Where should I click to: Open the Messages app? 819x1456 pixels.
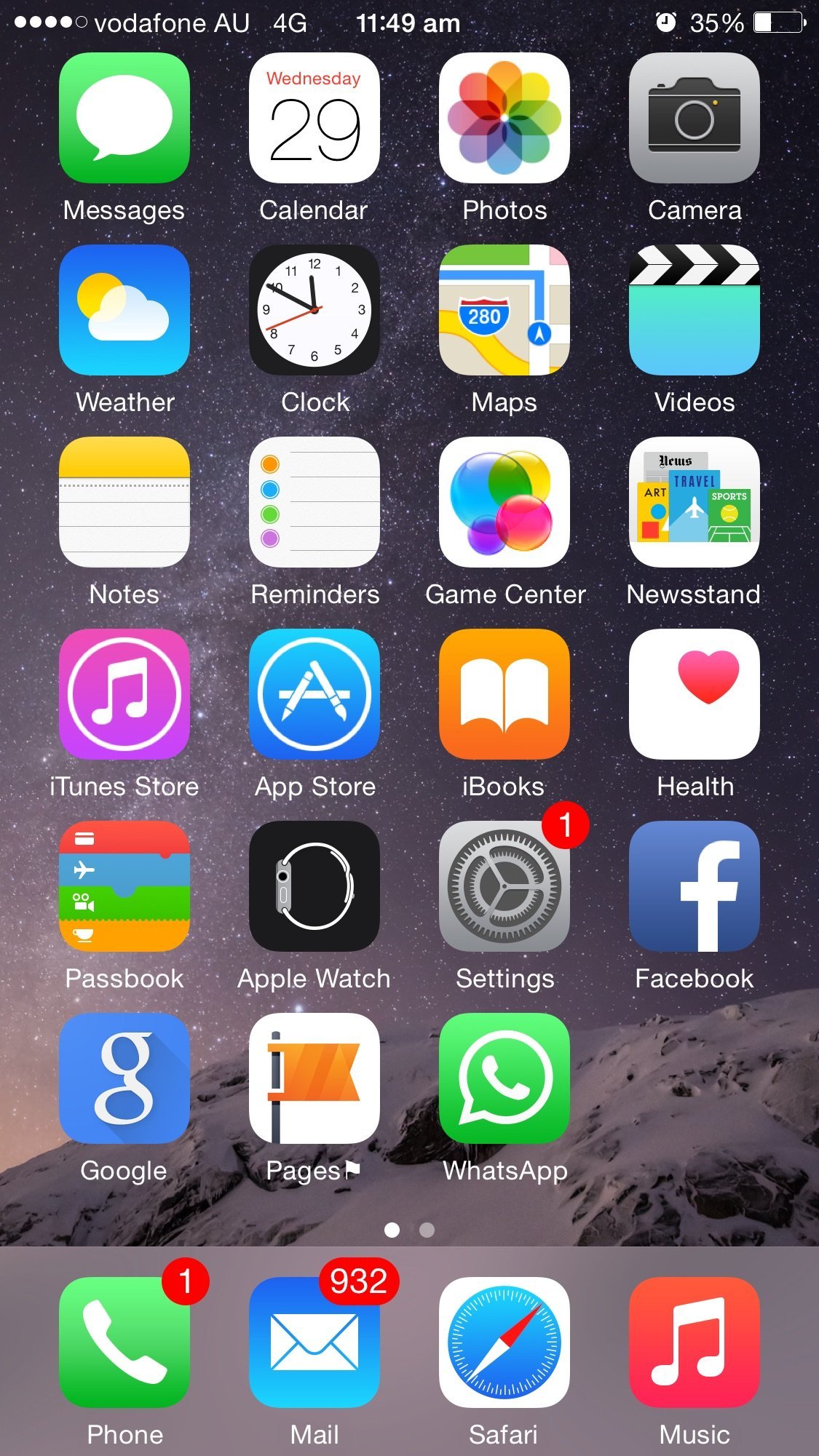pyautogui.click(x=124, y=118)
